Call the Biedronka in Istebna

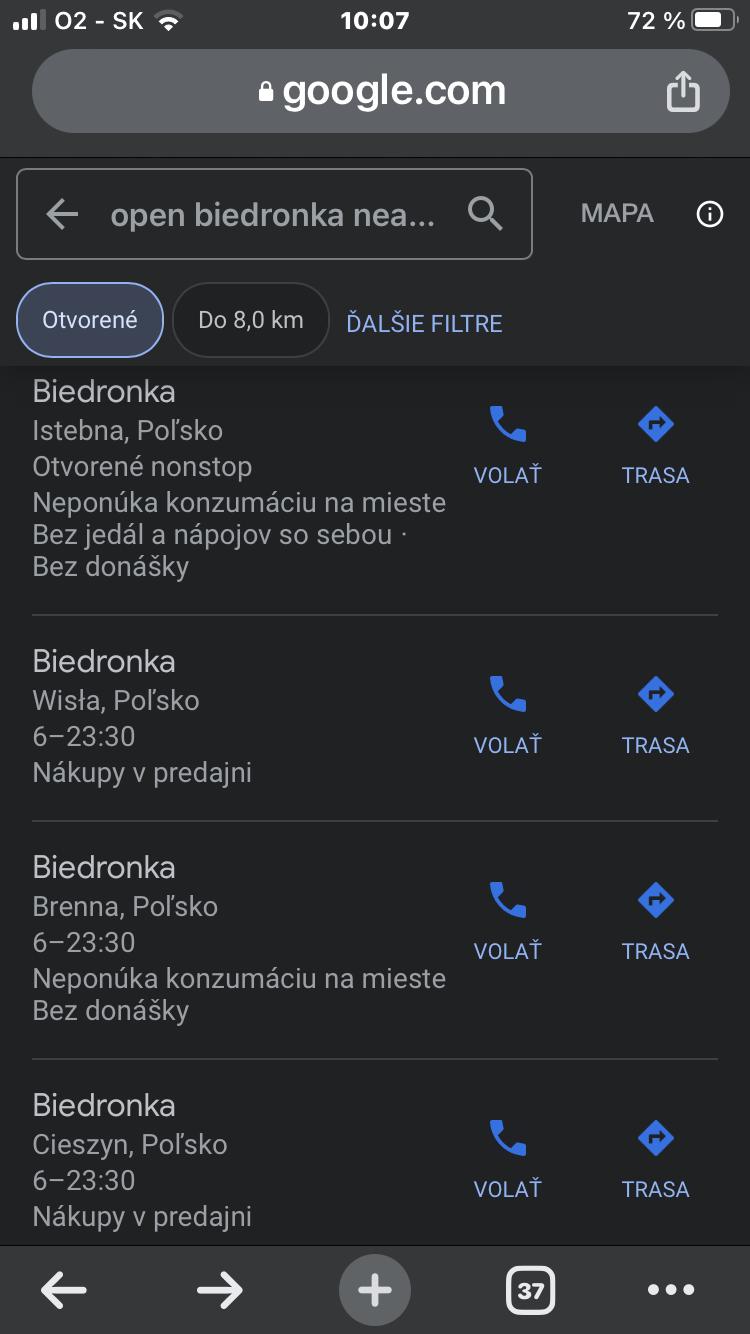pyautogui.click(x=507, y=443)
